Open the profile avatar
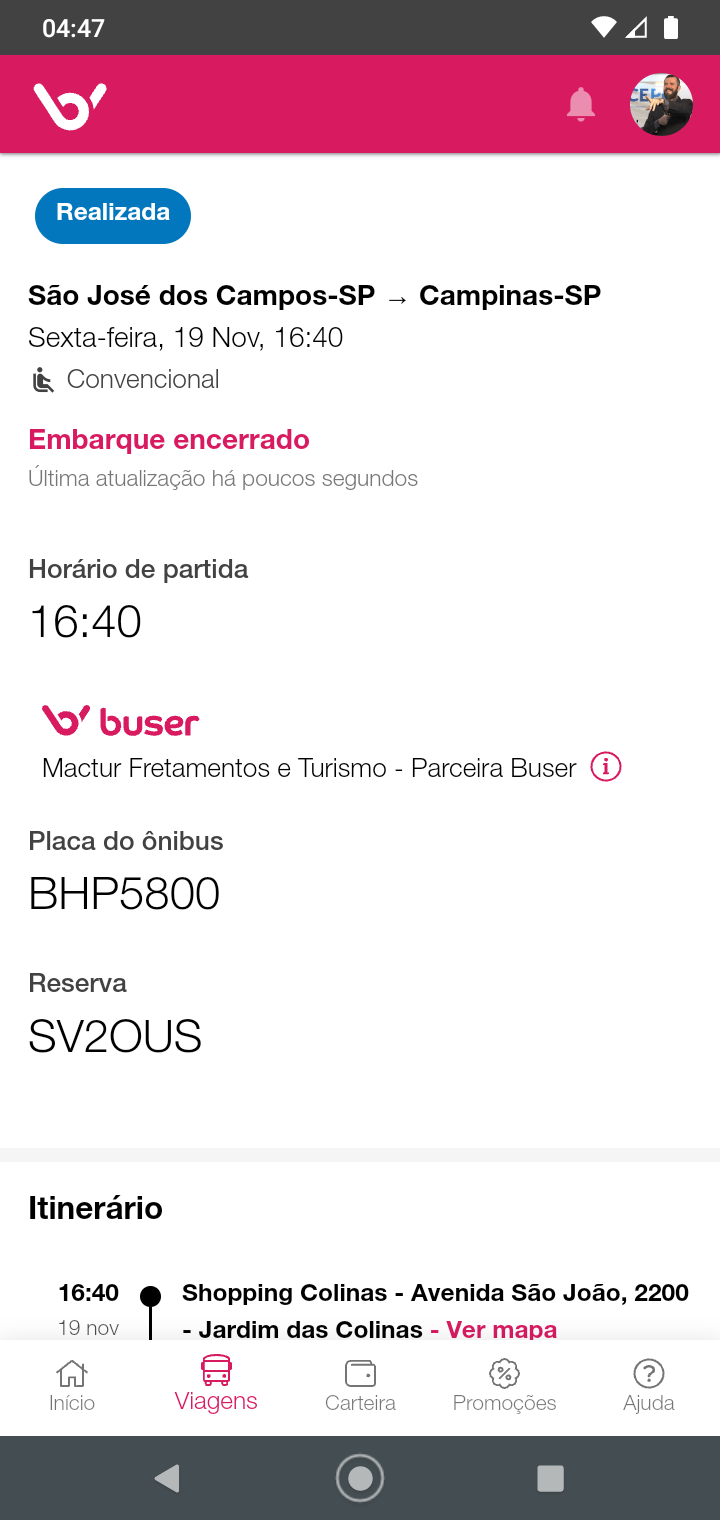 click(661, 104)
